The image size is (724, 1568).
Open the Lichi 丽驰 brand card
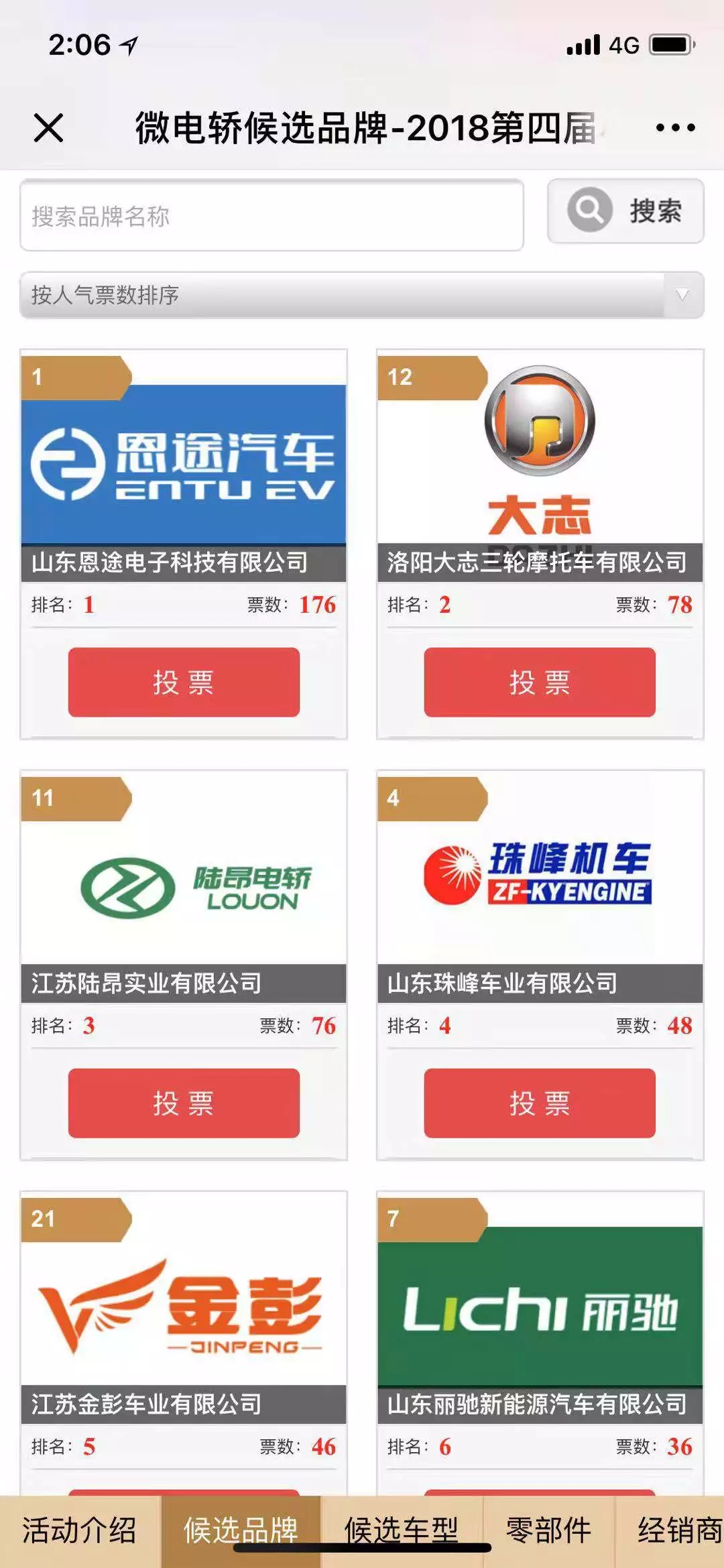click(540, 1307)
